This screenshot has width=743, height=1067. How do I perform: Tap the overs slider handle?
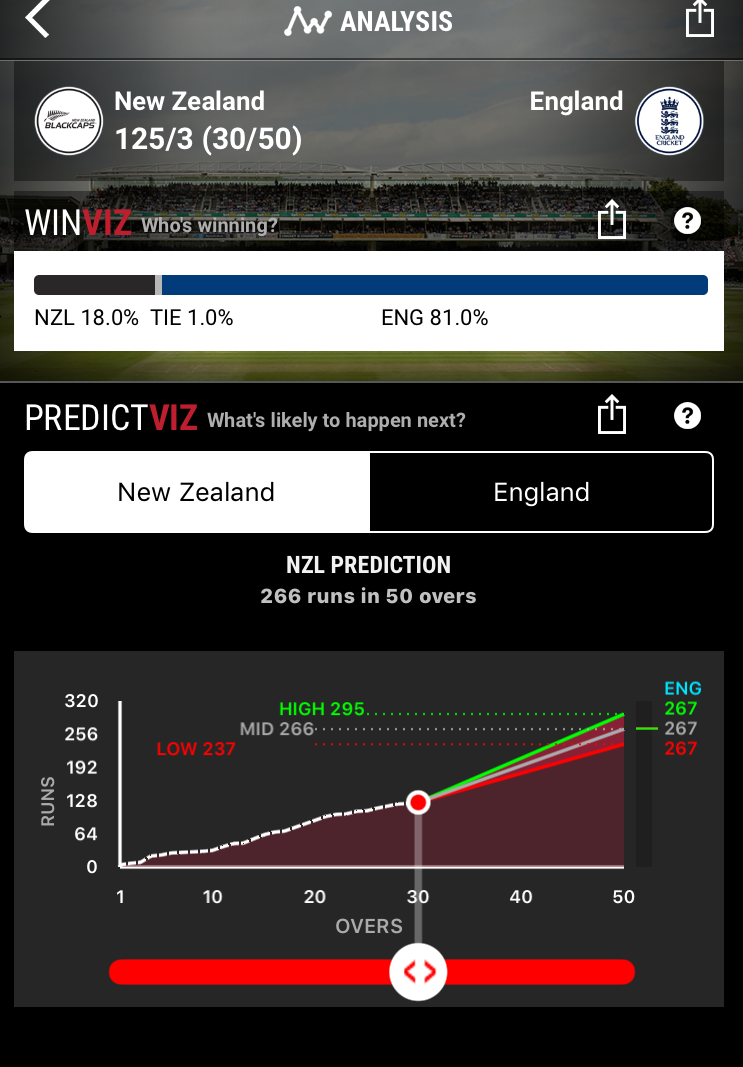tap(418, 971)
